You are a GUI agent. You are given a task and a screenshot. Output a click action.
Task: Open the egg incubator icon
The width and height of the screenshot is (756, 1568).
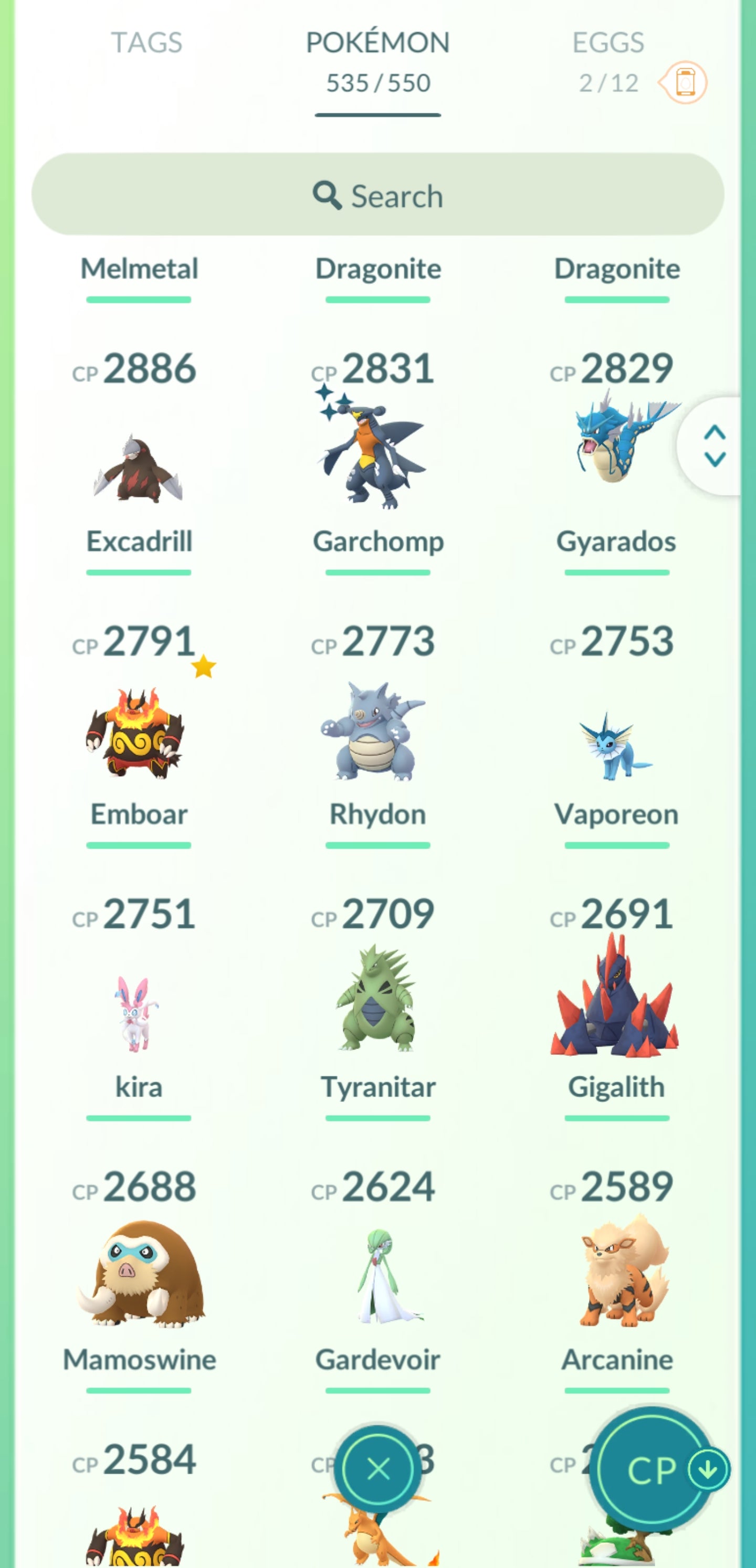[685, 82]
